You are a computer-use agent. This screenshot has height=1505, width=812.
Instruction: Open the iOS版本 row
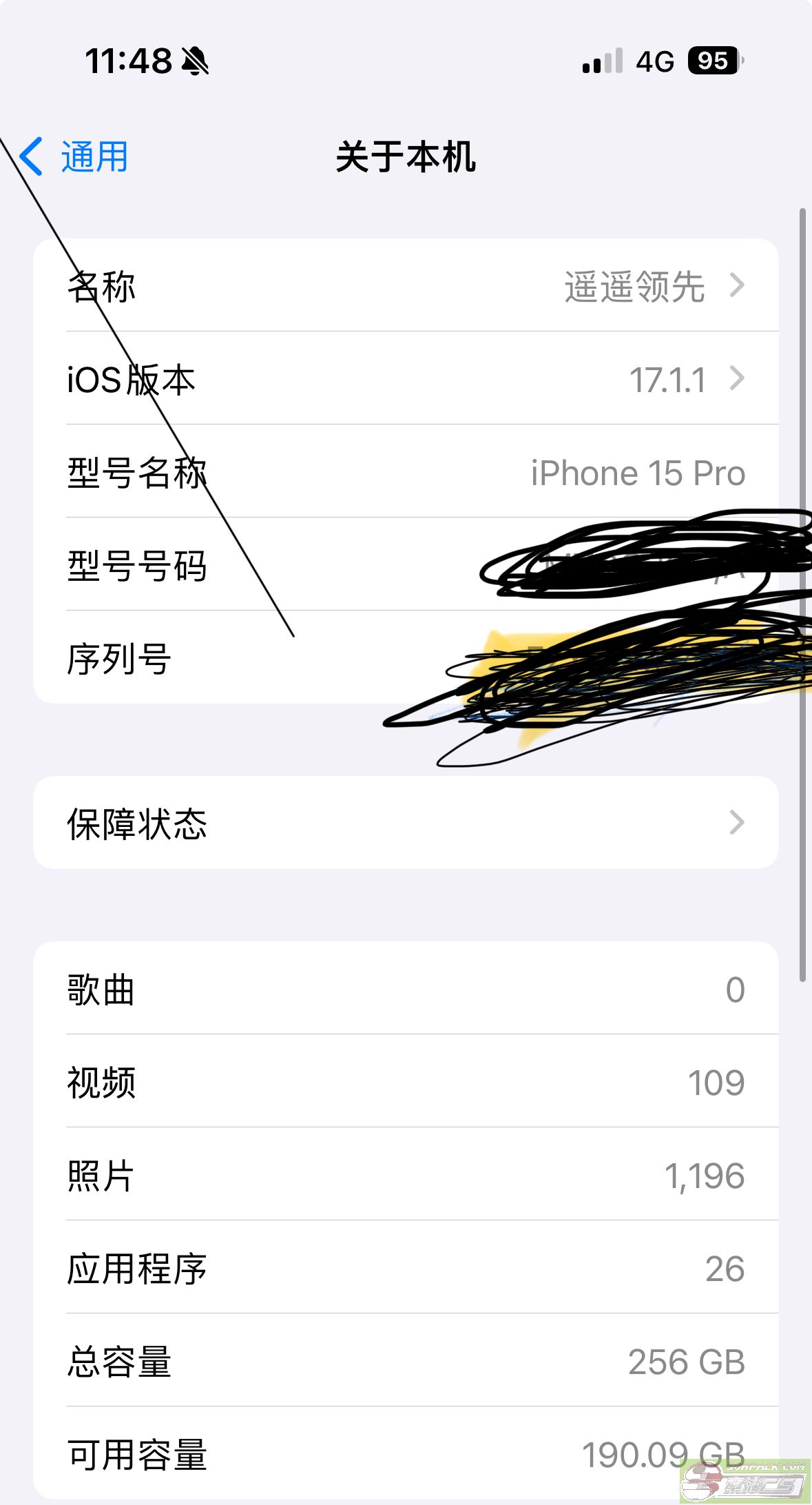click(x=405, y=379)
